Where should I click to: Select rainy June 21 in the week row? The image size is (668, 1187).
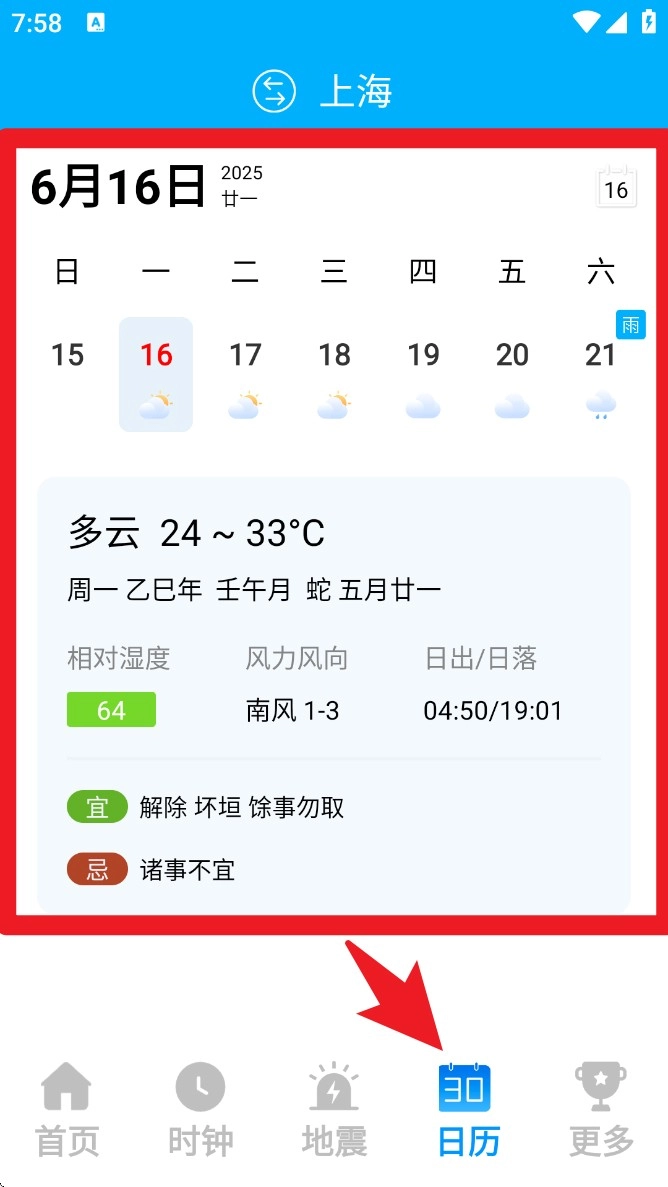pyautogui.click(x=601, y=374)
